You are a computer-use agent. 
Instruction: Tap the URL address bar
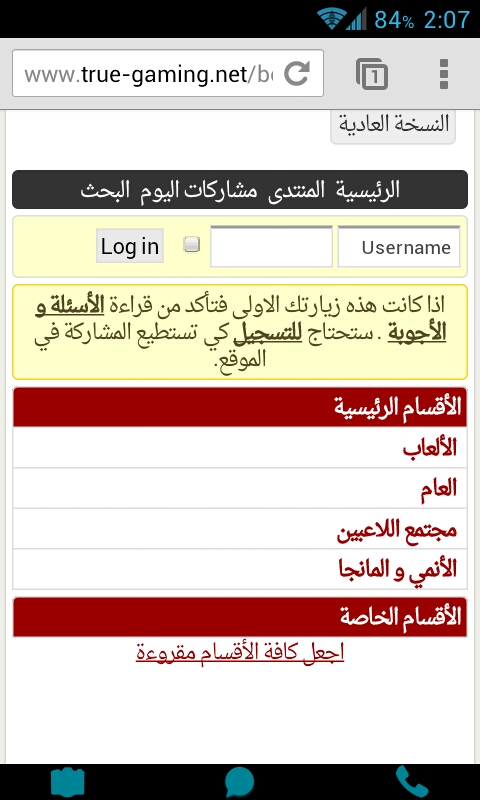point(148,73)
